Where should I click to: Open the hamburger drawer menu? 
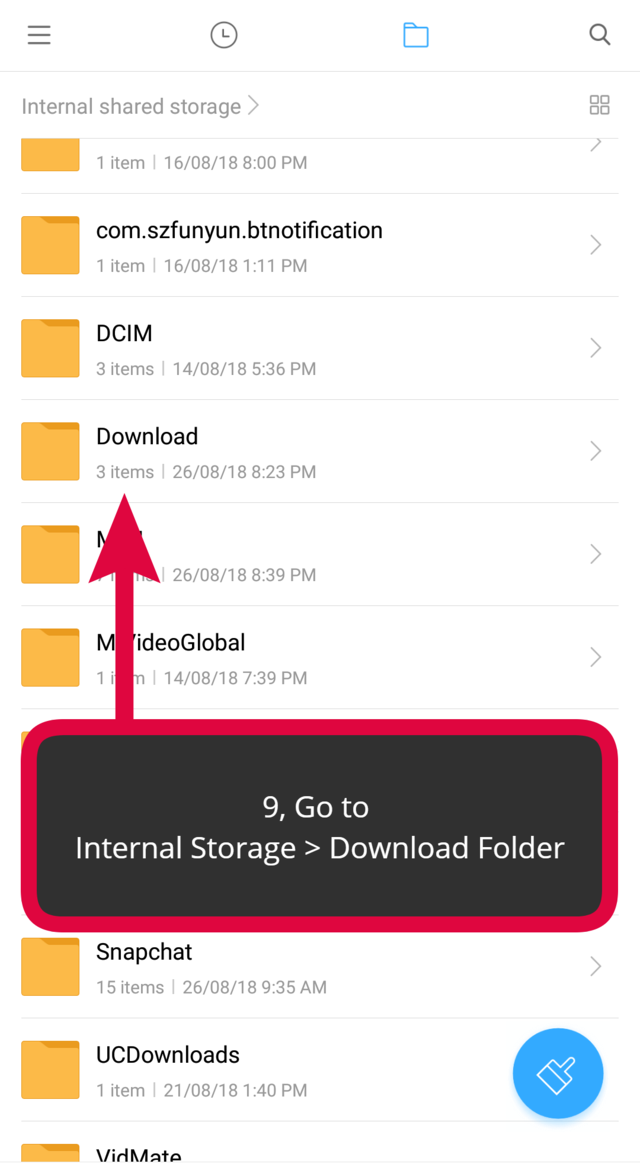(x=39, y=35)
